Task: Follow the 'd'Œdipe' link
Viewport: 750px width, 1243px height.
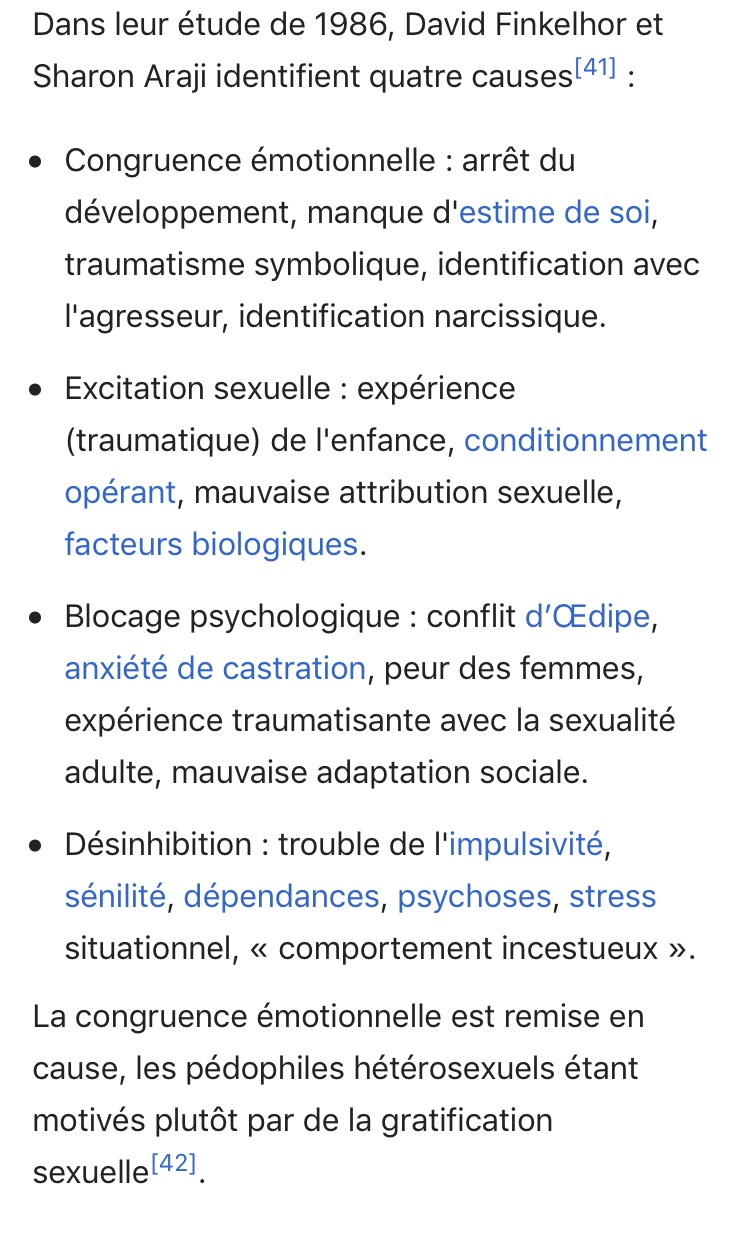Action: click(587, 617)
